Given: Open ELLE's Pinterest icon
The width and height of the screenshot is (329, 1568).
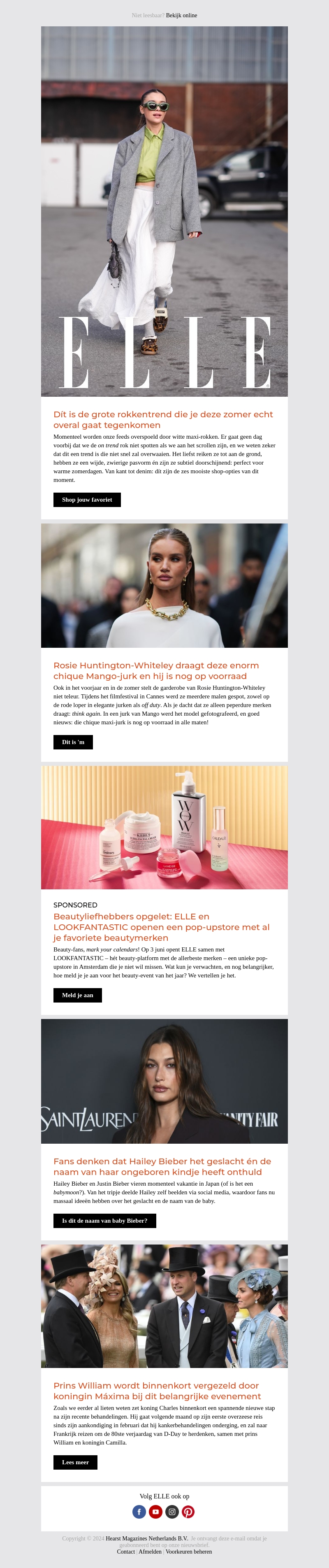Looking at the screenshot, I should coord(188,1511).
